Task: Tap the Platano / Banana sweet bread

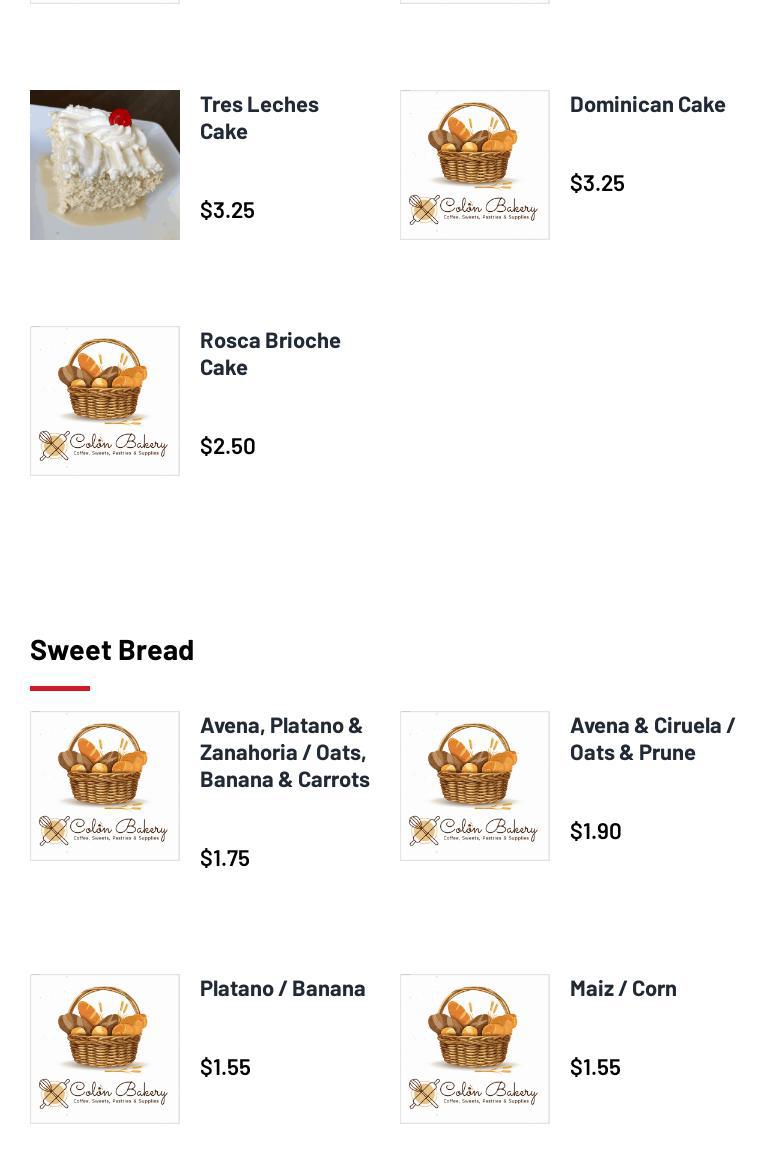Action: tap(282, 988)
